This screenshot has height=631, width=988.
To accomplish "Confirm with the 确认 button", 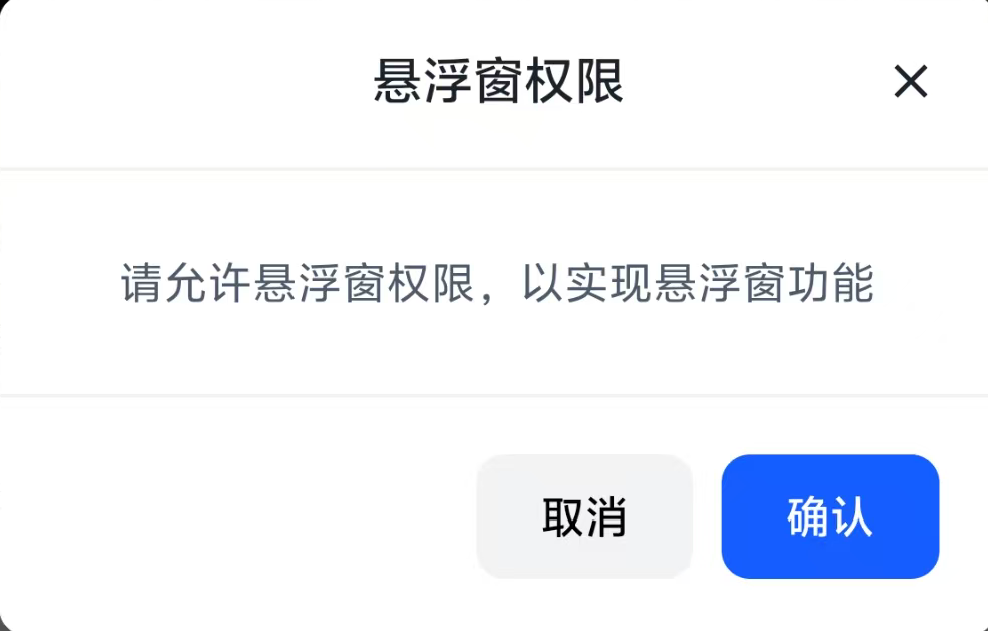I will [x=830, y=517].
